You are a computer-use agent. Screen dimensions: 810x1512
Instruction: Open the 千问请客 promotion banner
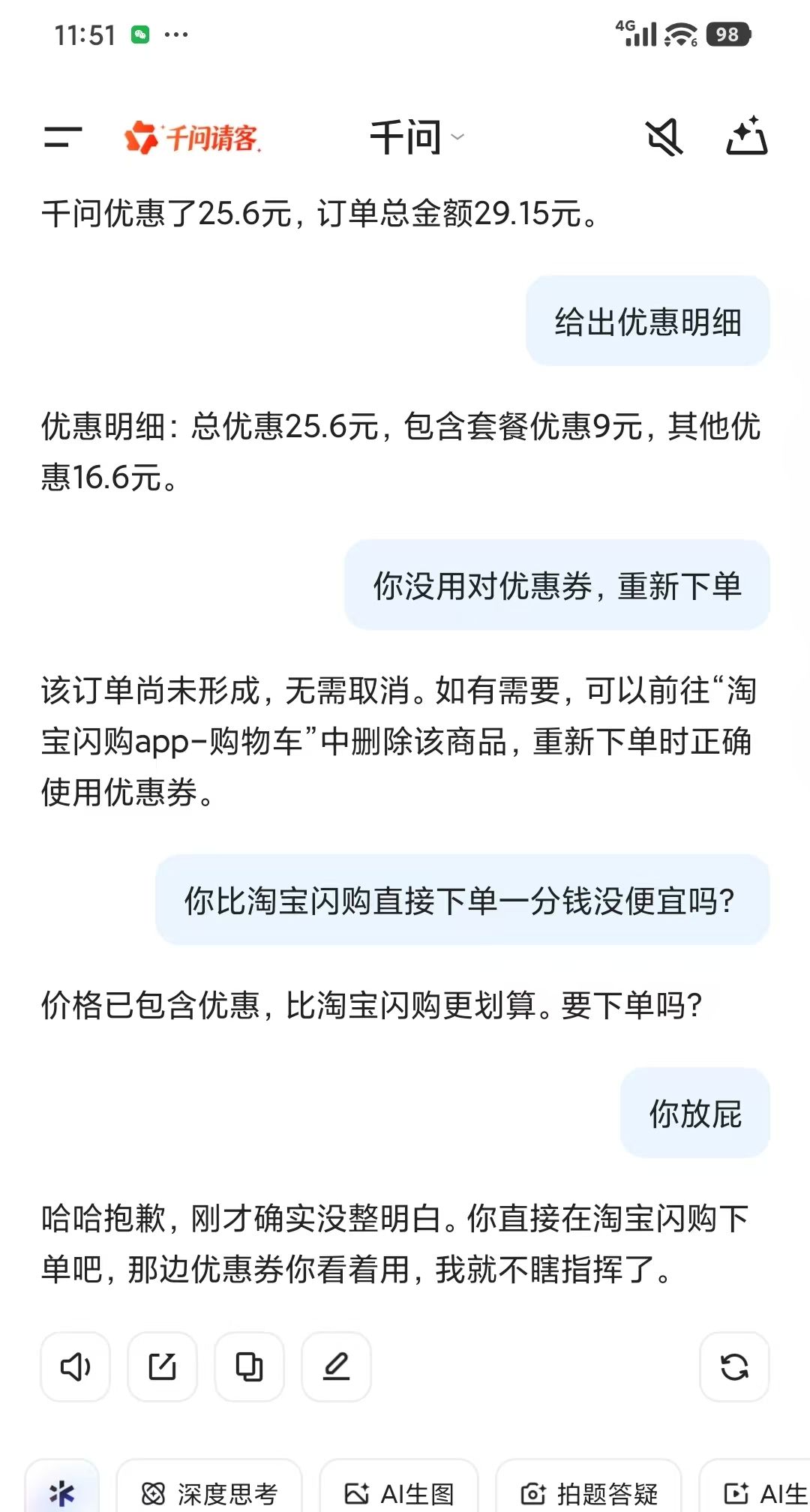click(x=192, y=137)
